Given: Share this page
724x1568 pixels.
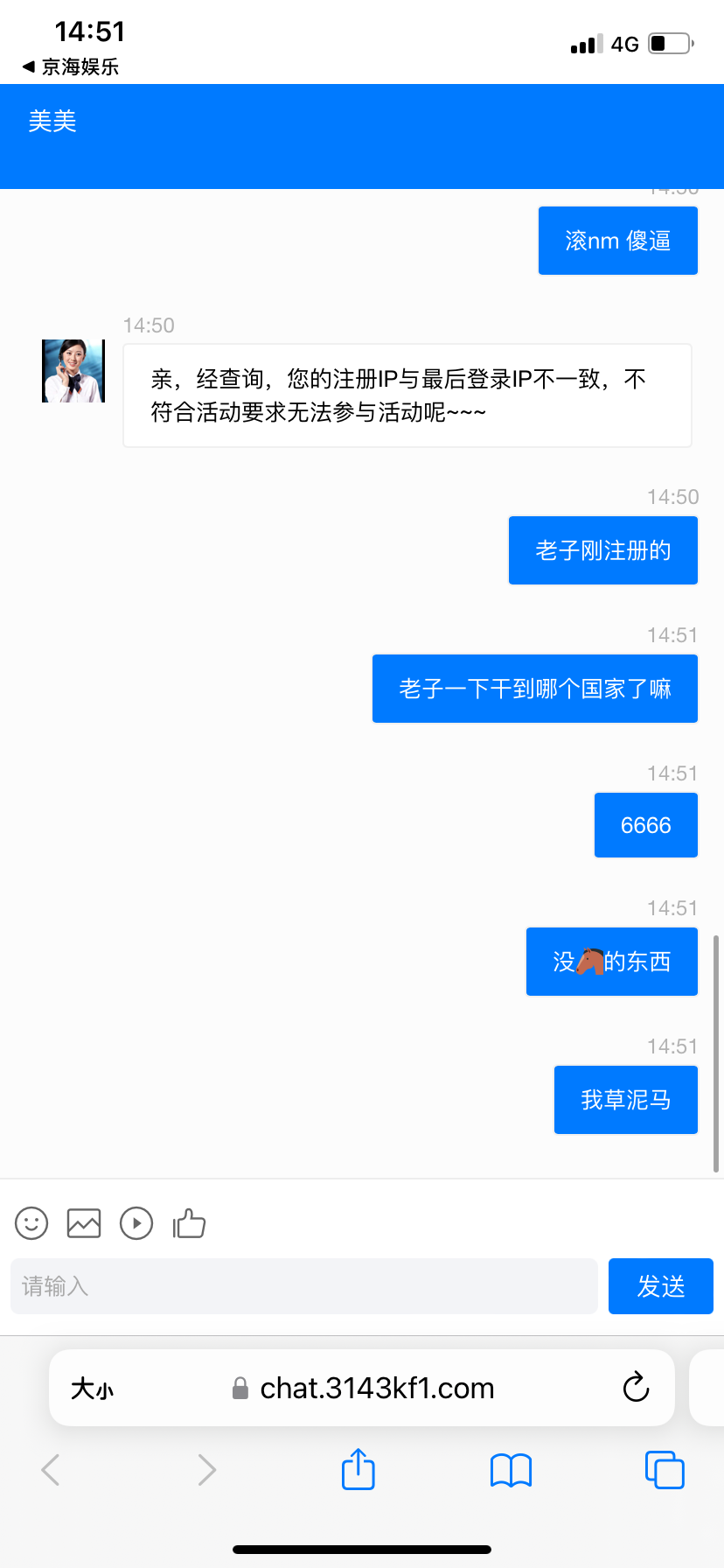Looking at the screenshot, I should [x=359, y=1469].
